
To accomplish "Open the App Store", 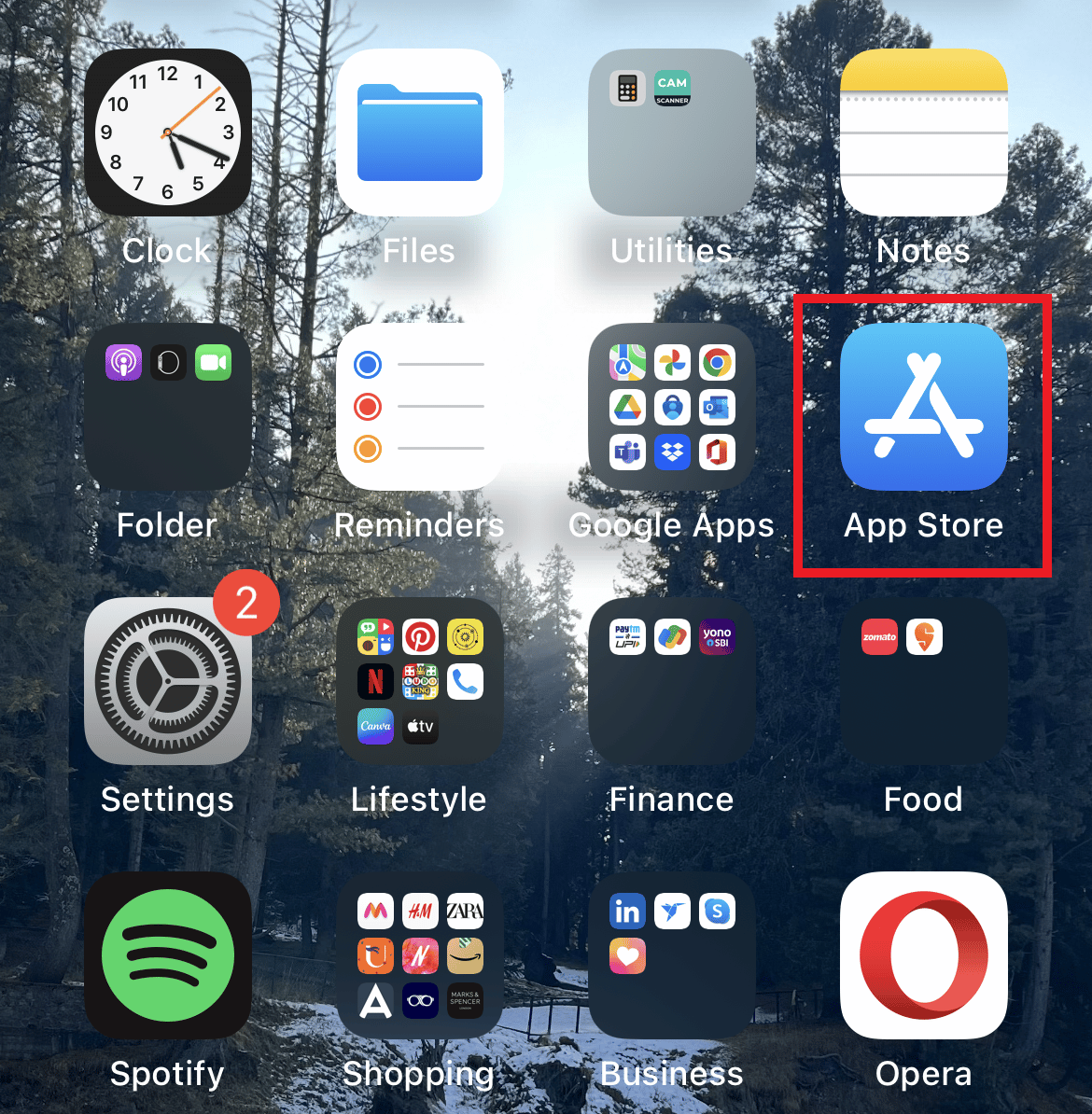I will pos(924,407).
